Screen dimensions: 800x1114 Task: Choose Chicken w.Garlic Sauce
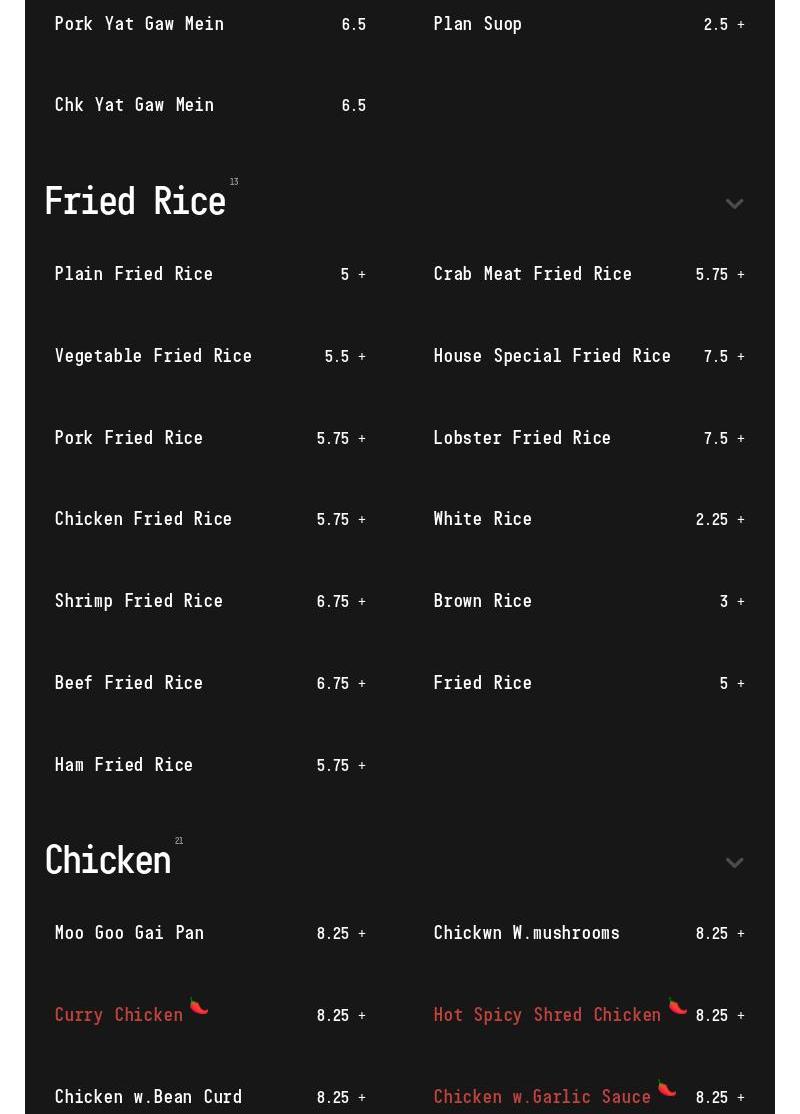tap(542, 1097)
